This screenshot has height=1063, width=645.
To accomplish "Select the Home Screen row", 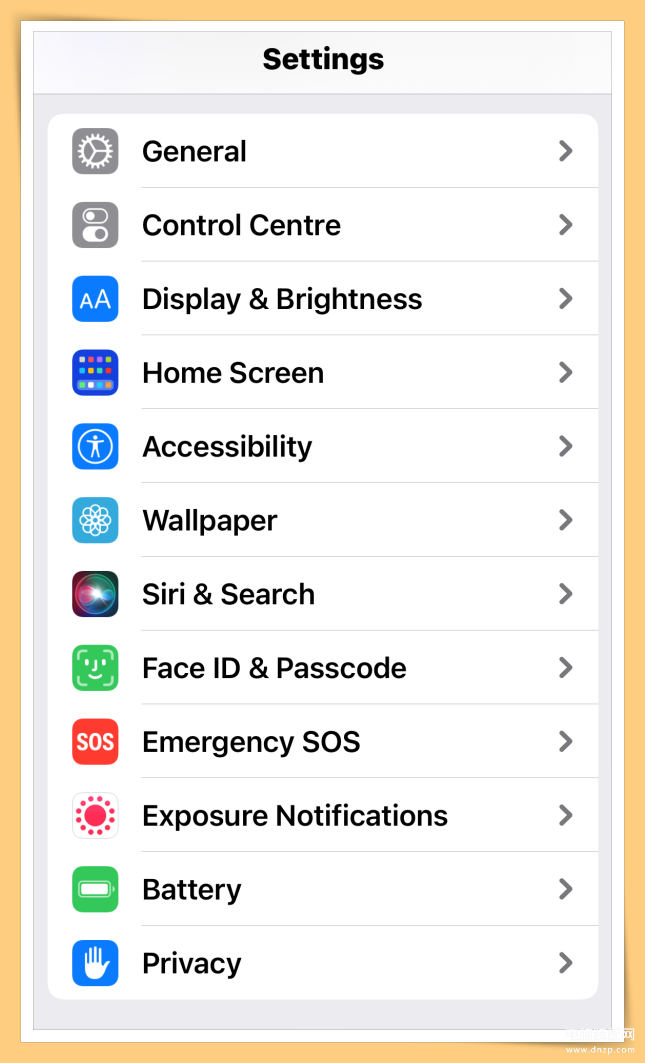I will [x=323, y=372].
